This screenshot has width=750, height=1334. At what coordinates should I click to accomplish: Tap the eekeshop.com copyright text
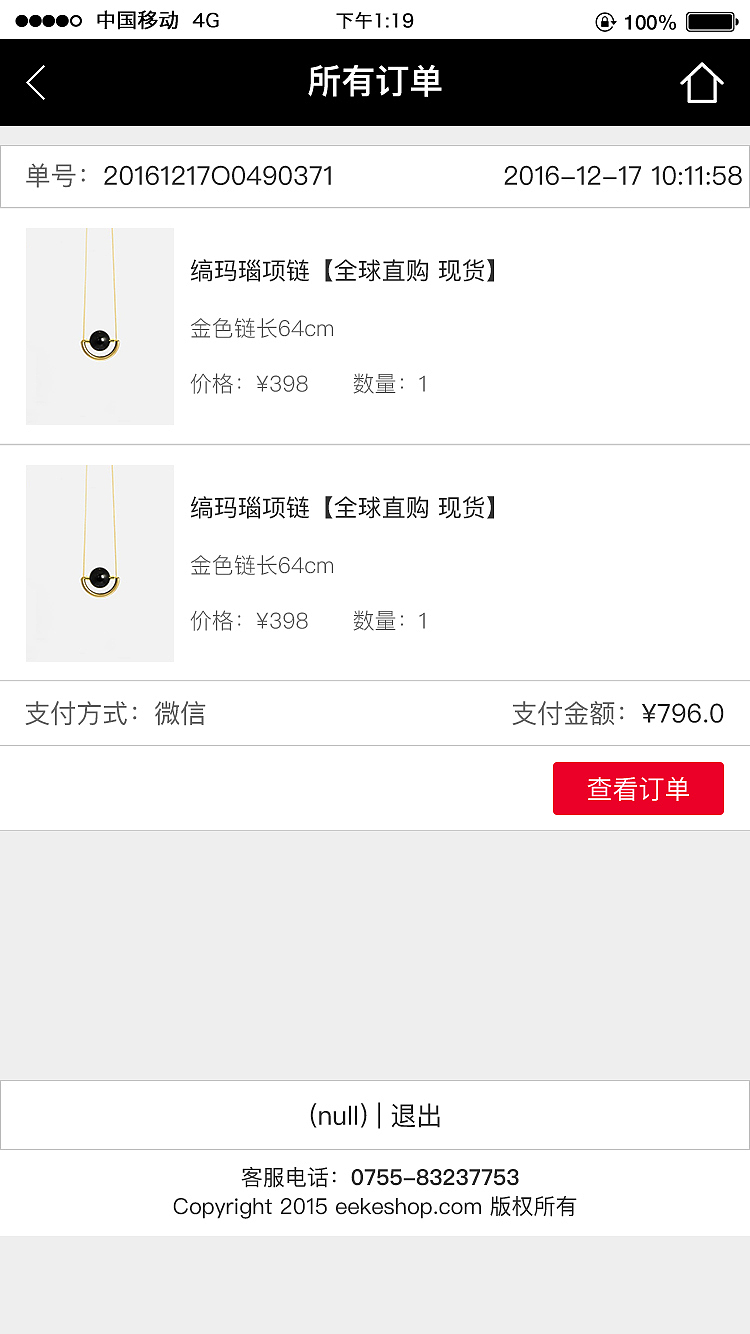tap(375, 1206)
